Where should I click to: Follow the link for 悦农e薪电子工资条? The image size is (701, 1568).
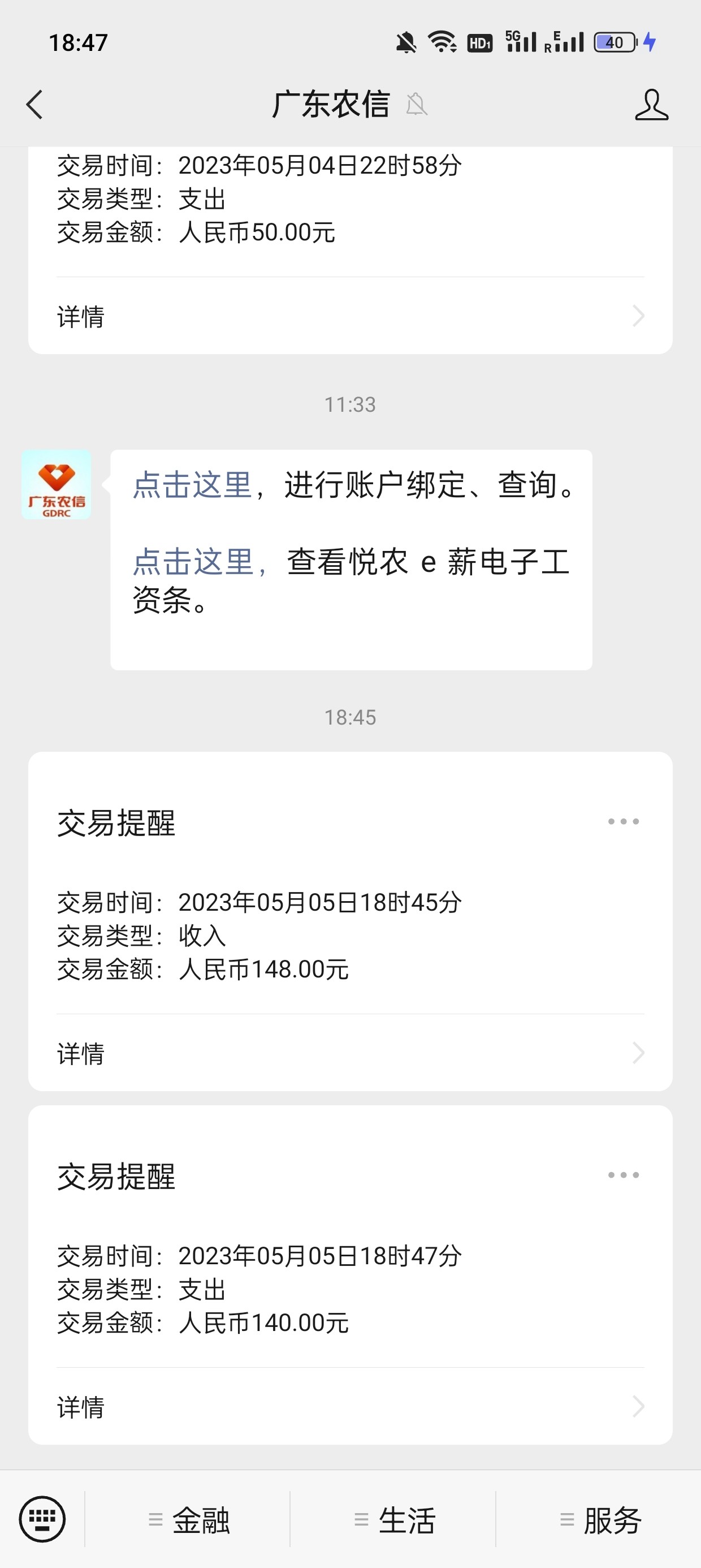click(193, 561)
